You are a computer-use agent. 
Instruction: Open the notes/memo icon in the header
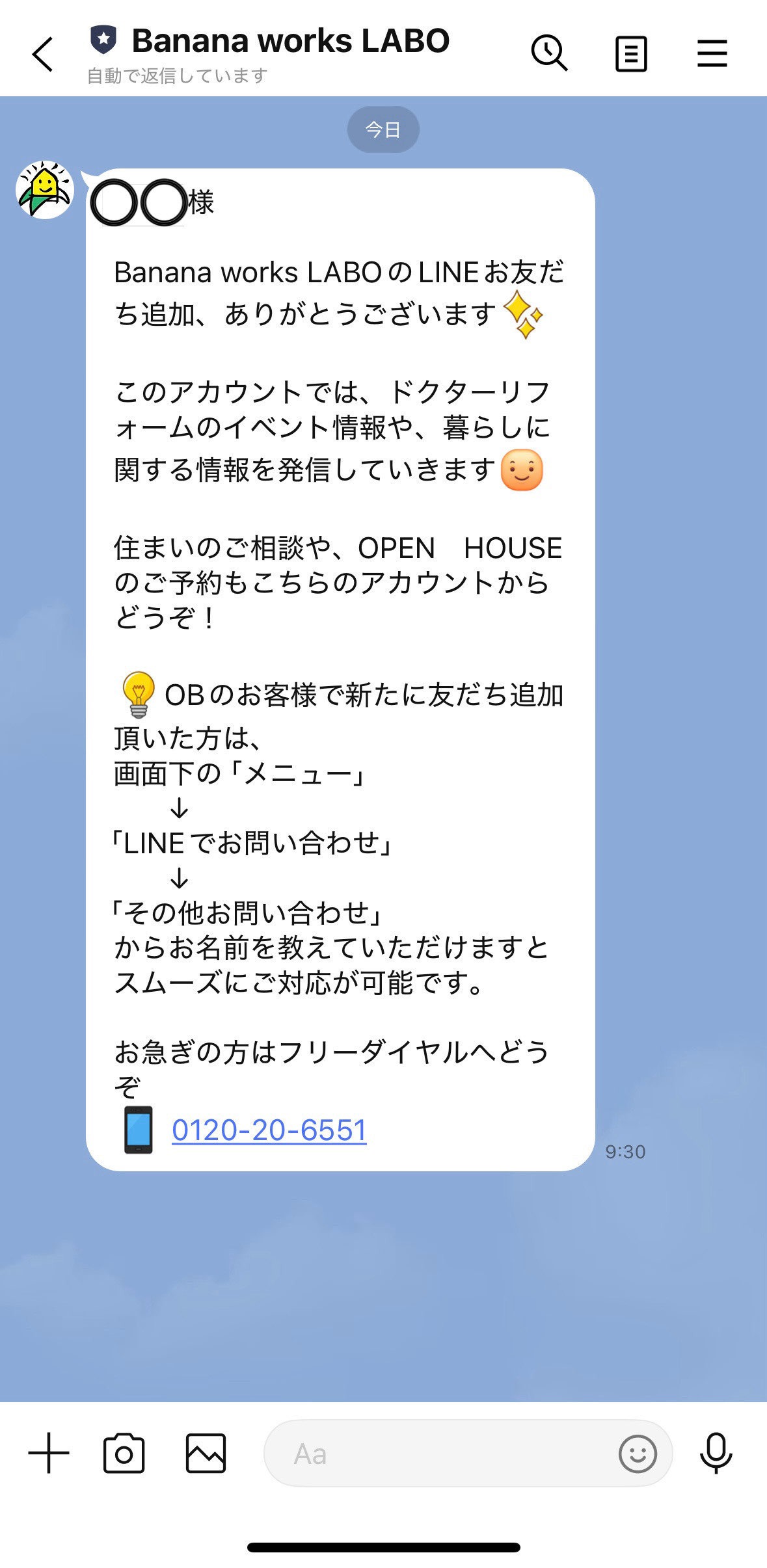coord(630,53)
